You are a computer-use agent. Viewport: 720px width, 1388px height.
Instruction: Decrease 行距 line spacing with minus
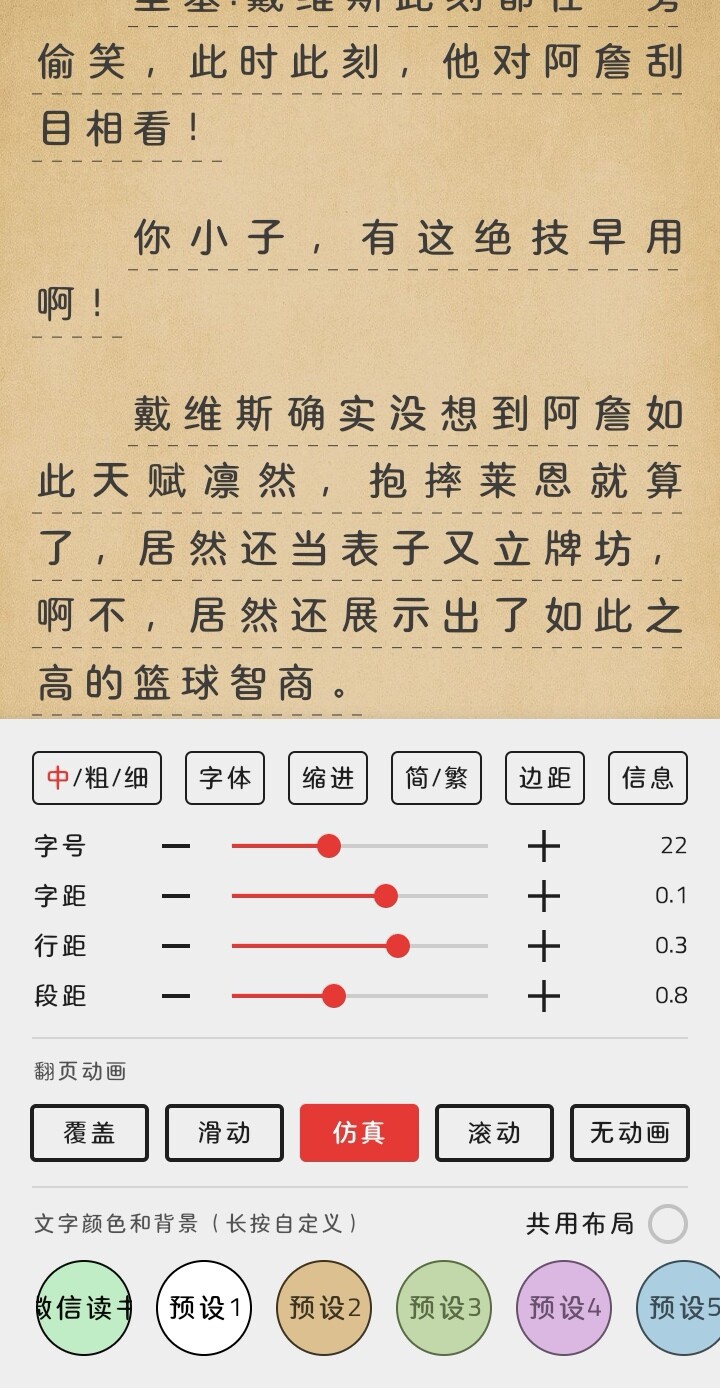(176, 946)
